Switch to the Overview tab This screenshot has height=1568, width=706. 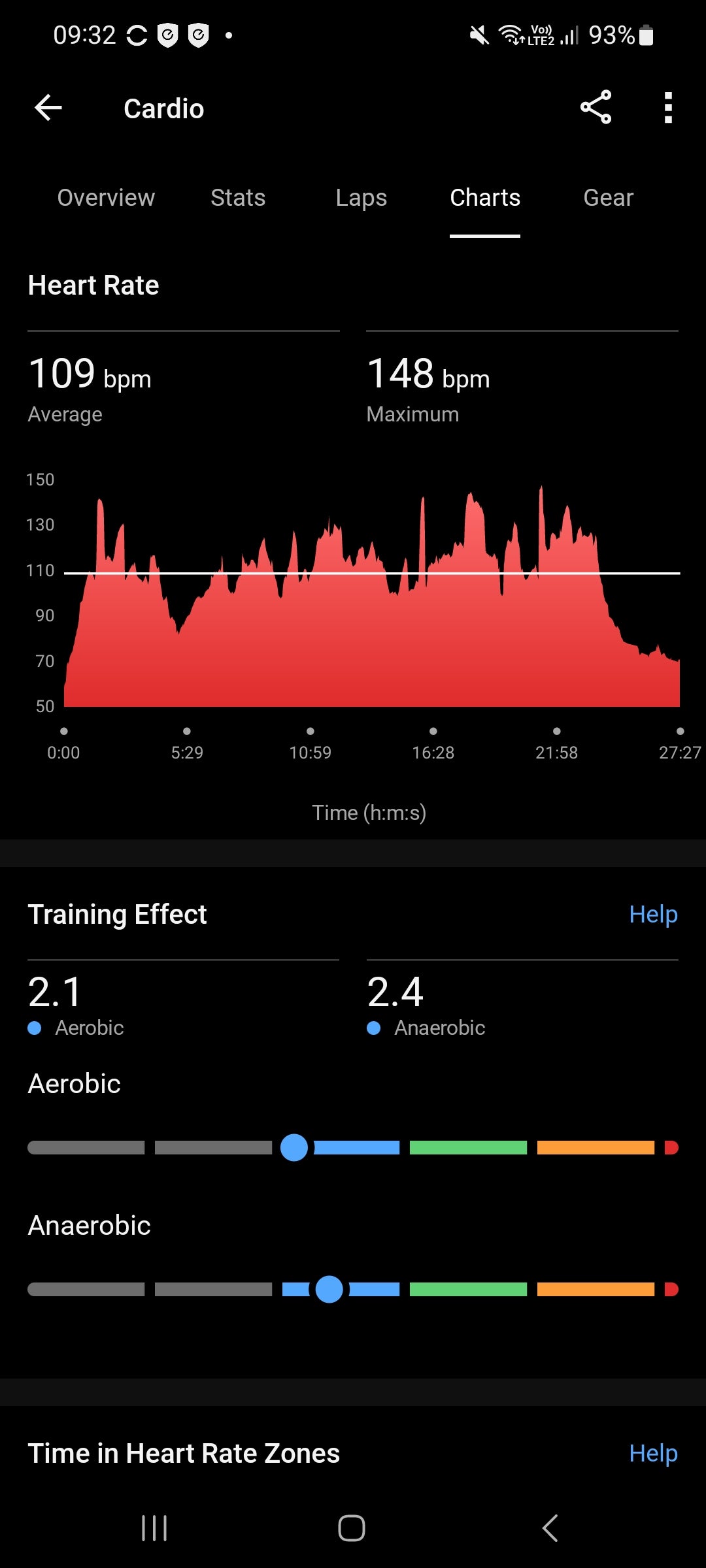tap(106, 198)
